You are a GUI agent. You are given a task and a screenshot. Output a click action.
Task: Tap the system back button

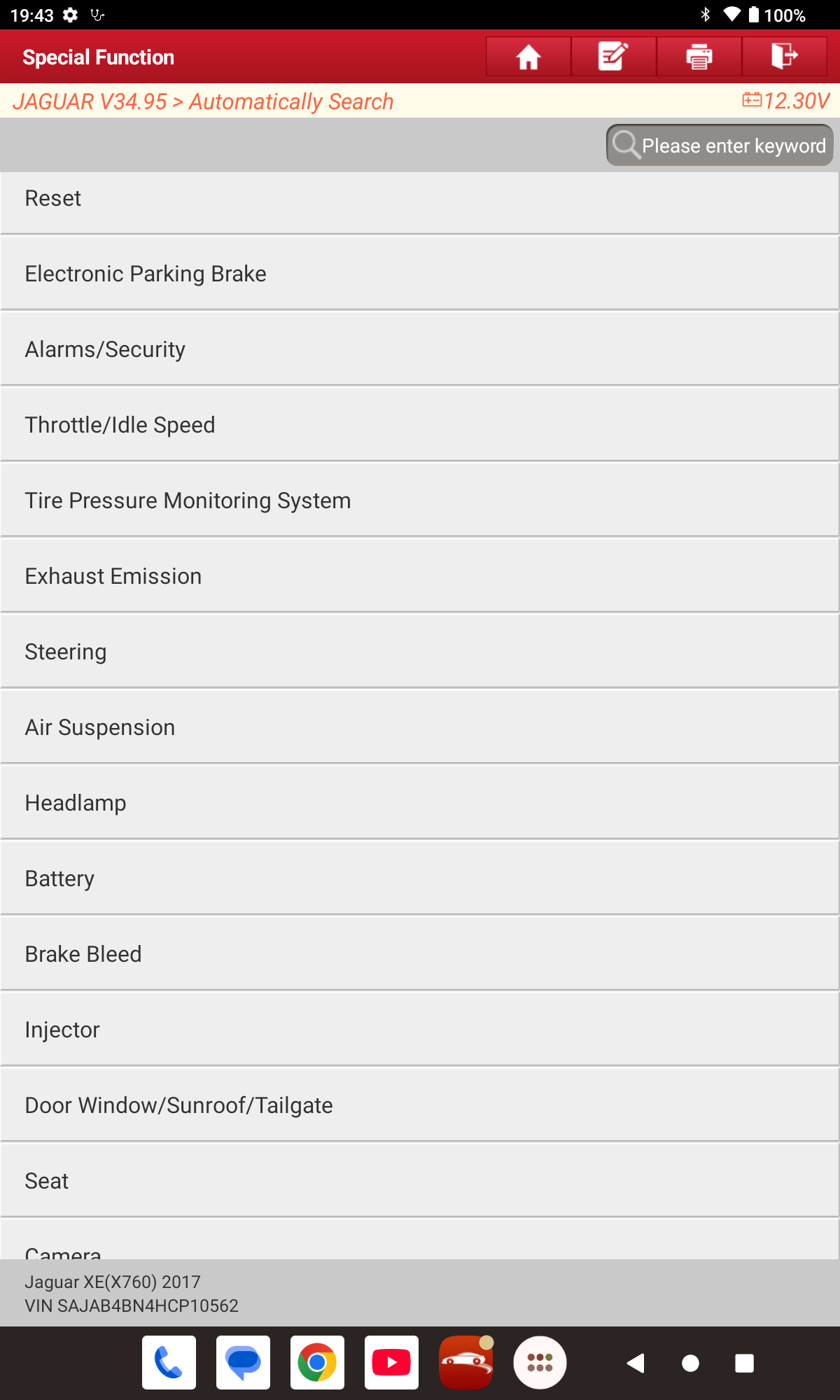tap(636, 1363)
